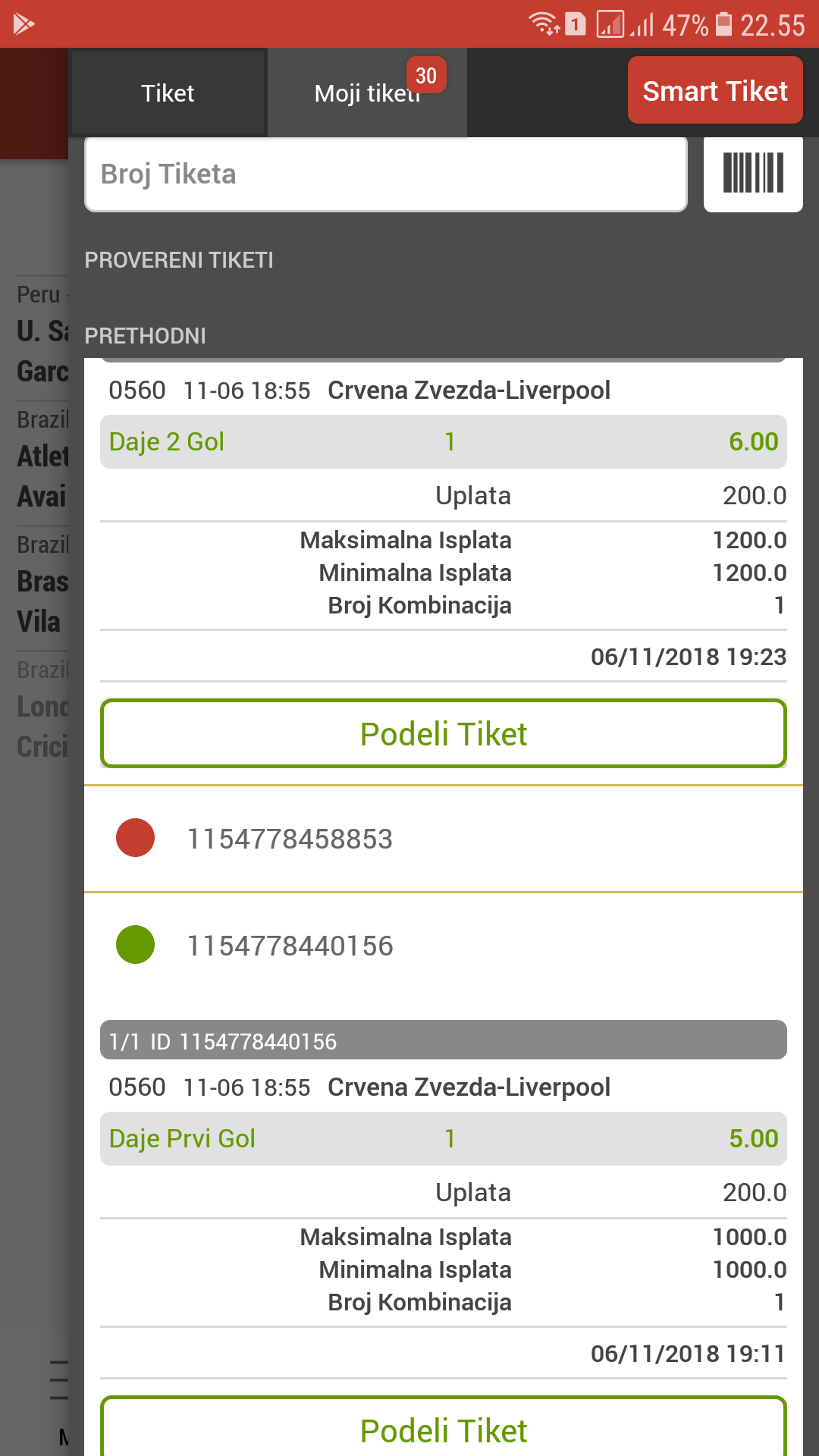Open the Moji tiketi tab

point(368,93)
